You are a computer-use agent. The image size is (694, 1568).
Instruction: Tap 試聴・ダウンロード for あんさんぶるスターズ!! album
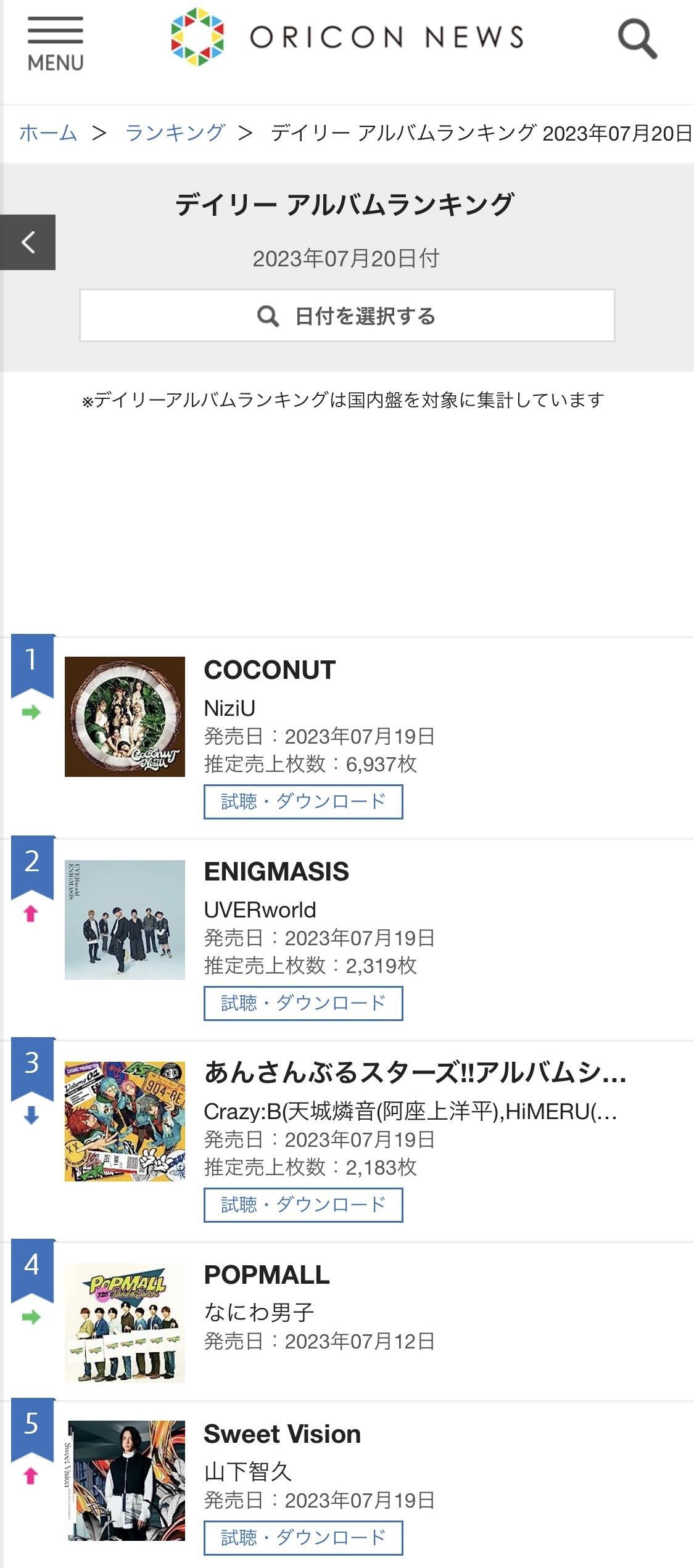[303, 1205]
